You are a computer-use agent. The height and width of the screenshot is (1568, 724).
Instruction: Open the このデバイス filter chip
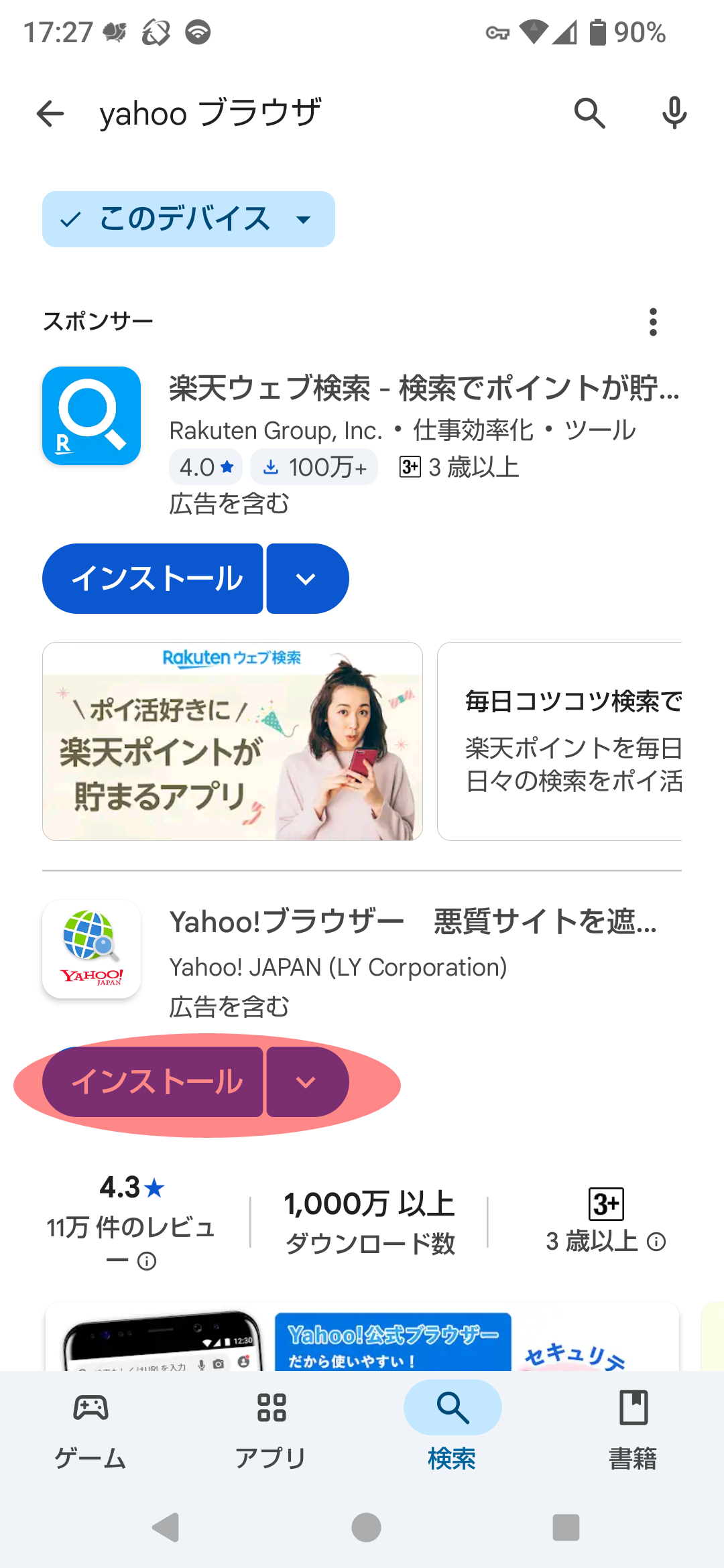(x=188, y=219)
